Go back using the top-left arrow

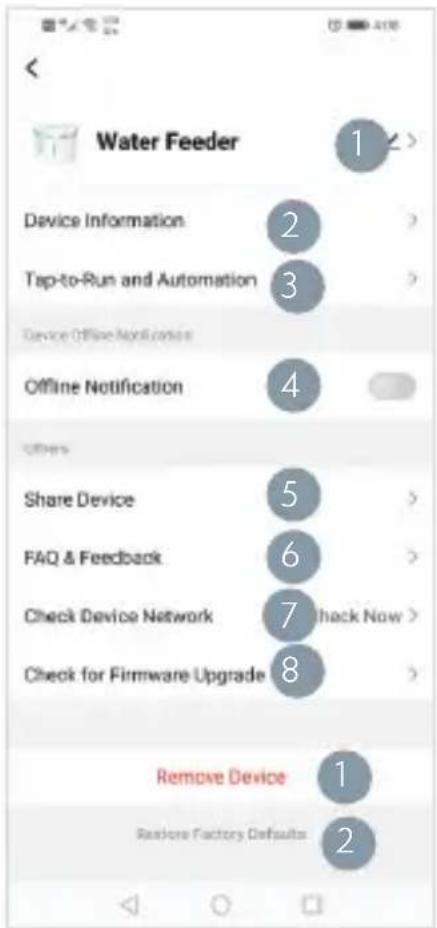(x=33, y=69)
